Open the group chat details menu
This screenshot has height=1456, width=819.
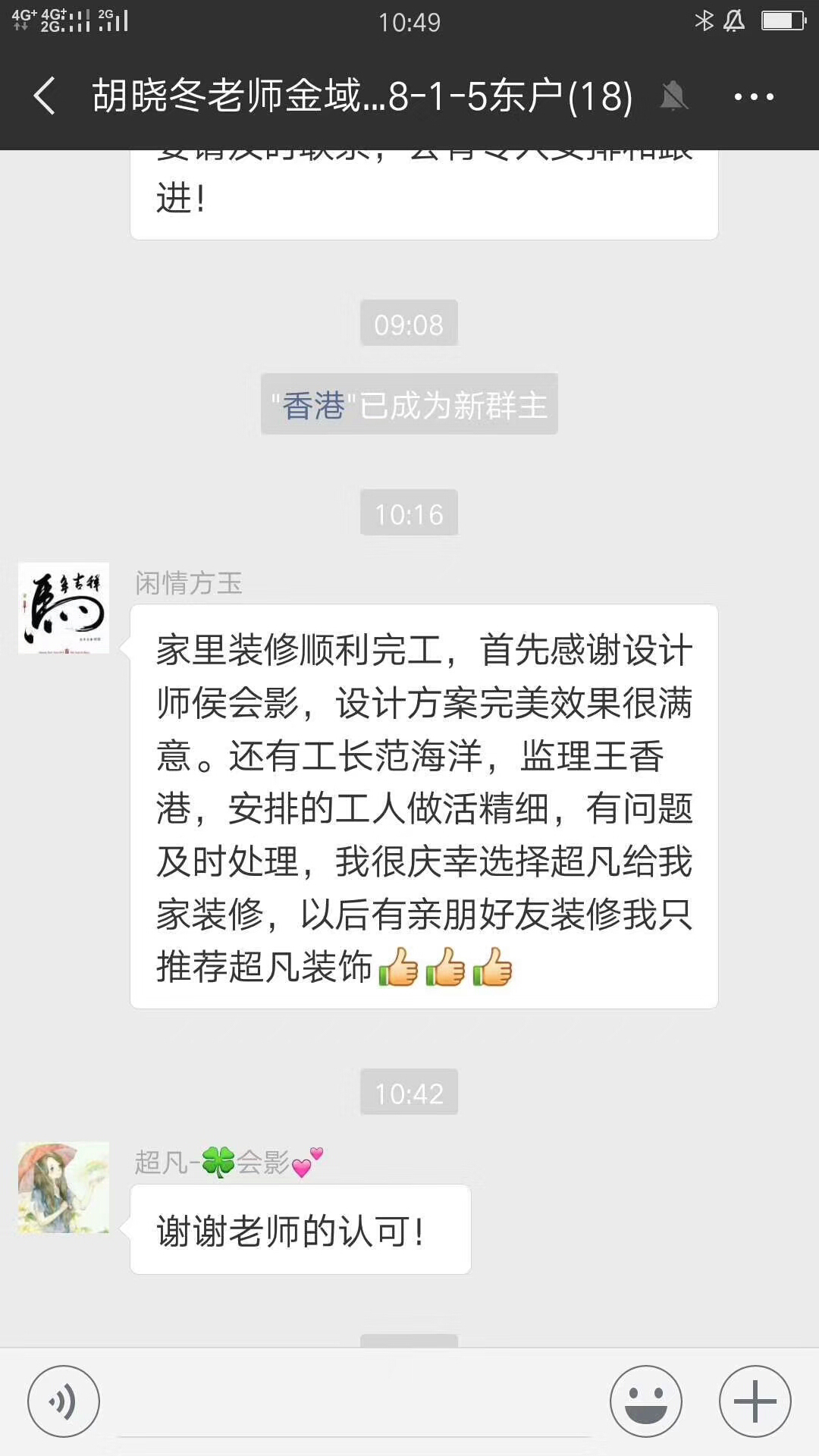pos(754,96)
